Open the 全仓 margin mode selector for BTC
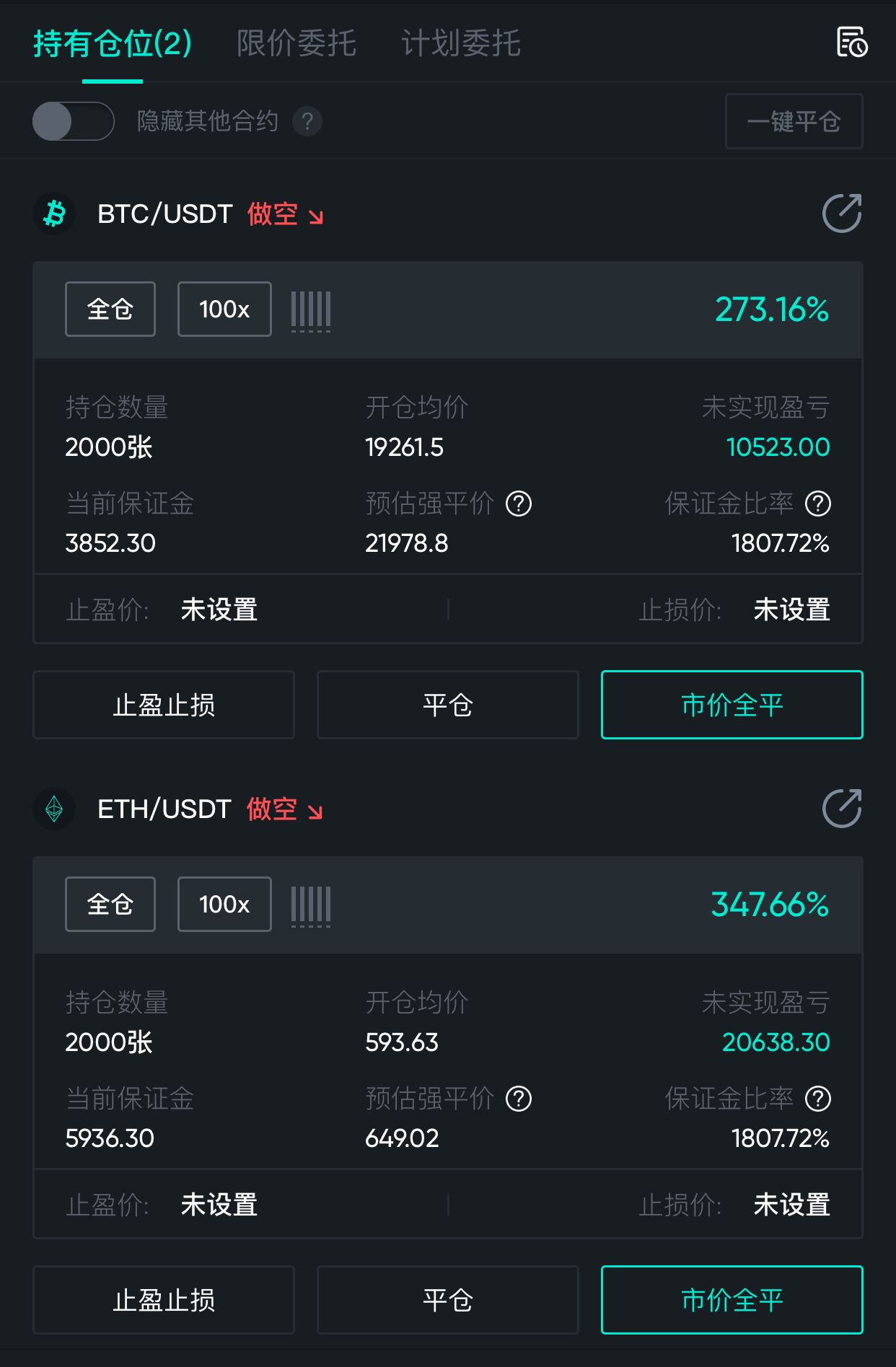The width and height of the screenshot is (896, 1367). 110,309
